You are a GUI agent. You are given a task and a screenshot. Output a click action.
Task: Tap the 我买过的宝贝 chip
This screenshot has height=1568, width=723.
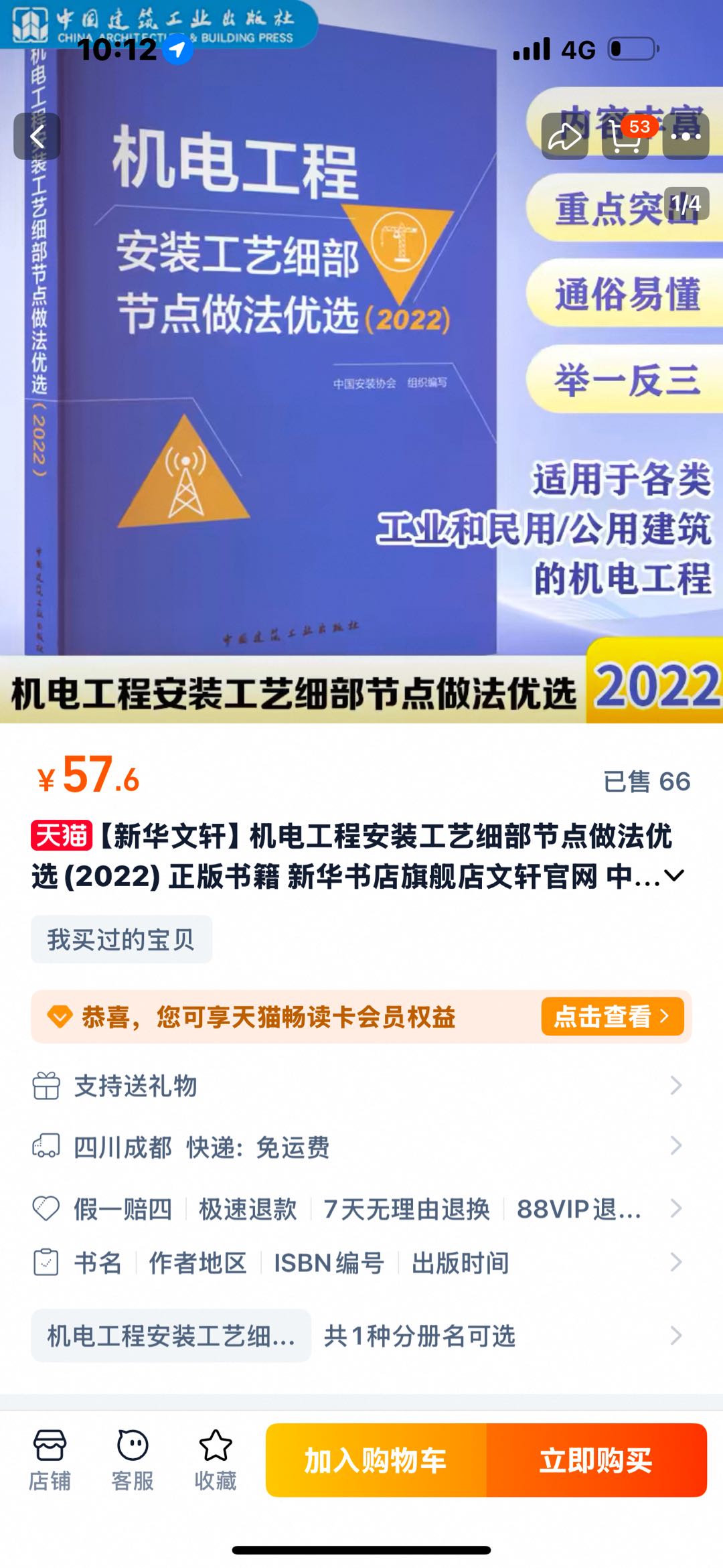[121, 940]
